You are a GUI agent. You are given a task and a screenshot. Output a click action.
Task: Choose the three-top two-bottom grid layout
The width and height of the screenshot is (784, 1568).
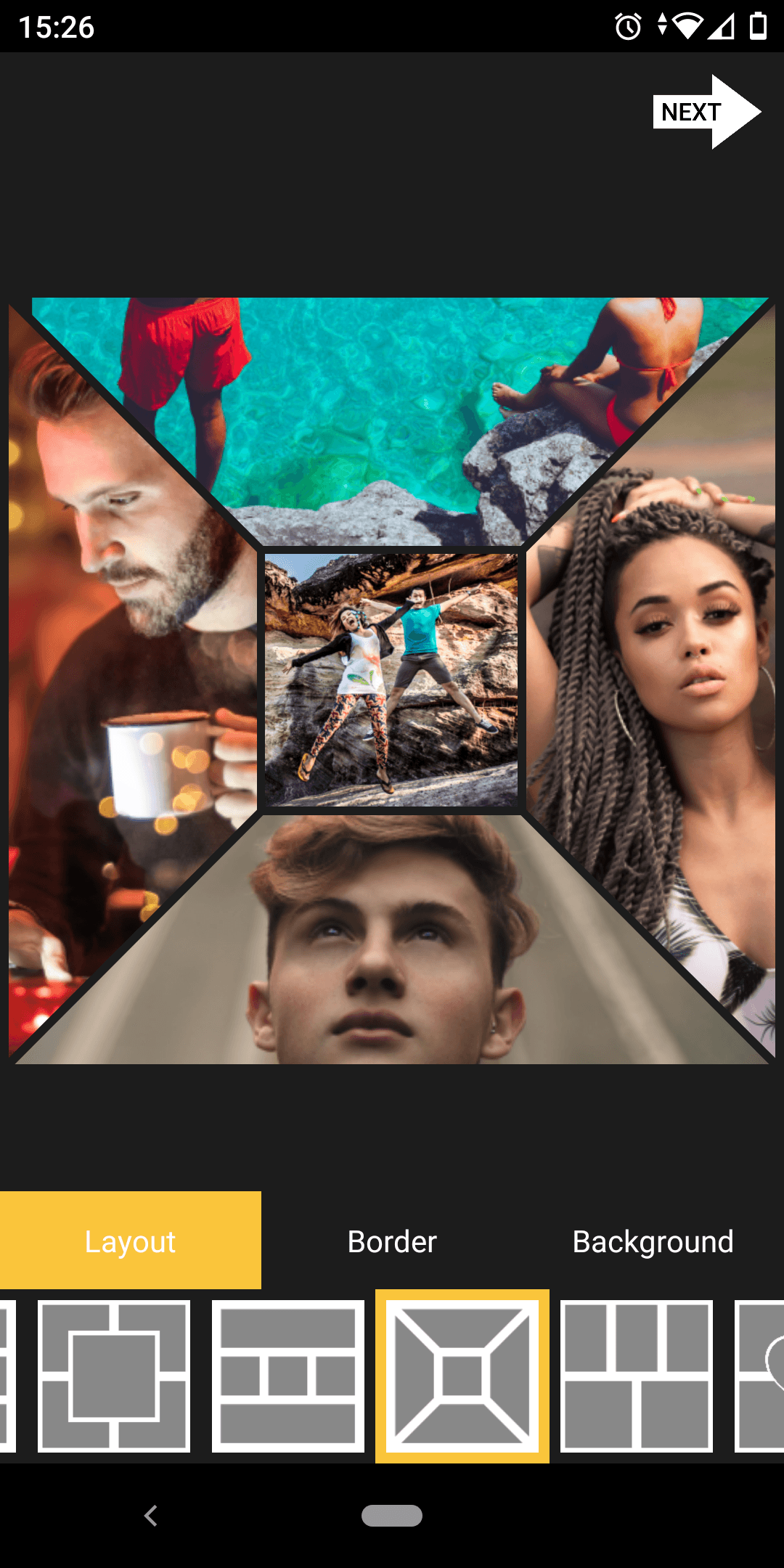tap(637, 1376)
